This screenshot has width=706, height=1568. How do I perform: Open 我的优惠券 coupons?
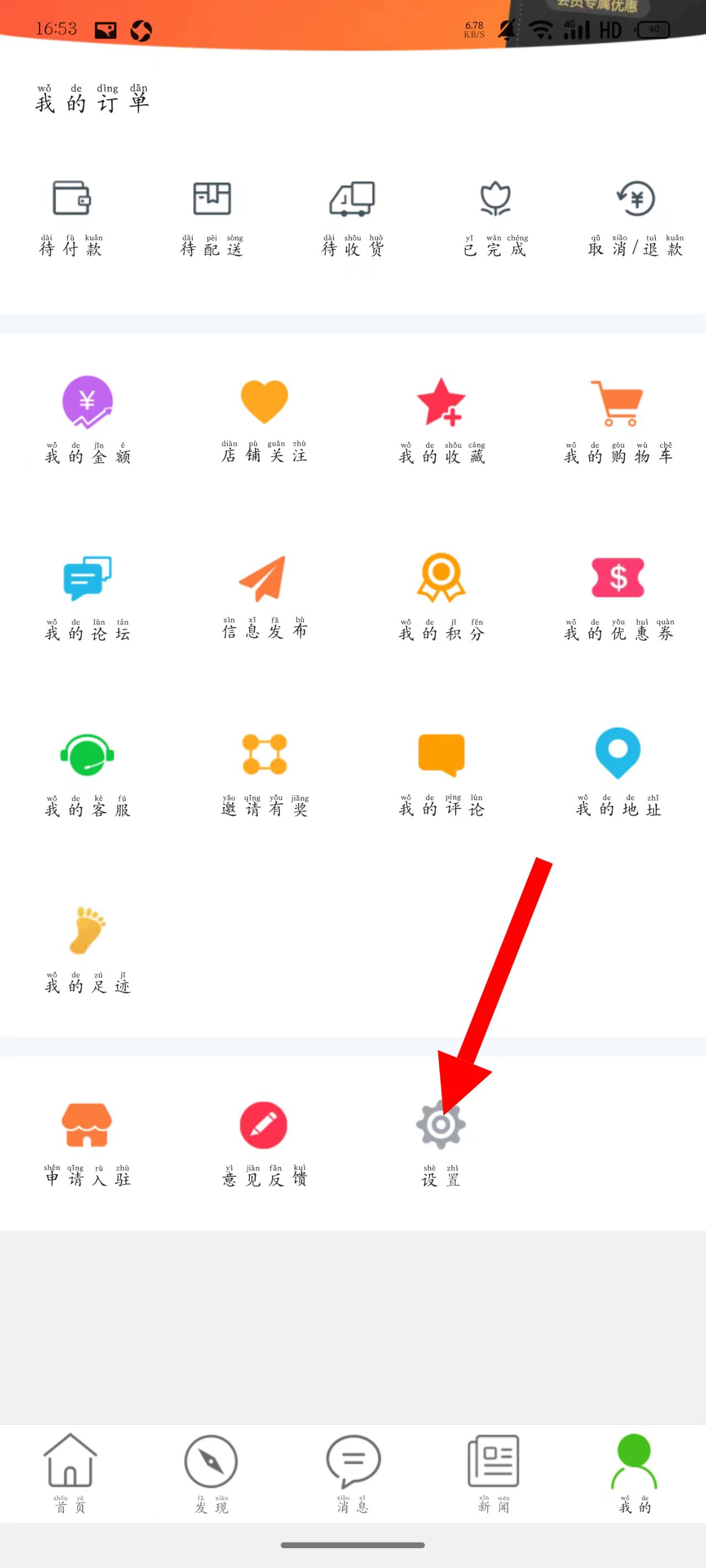coord(618,595)
